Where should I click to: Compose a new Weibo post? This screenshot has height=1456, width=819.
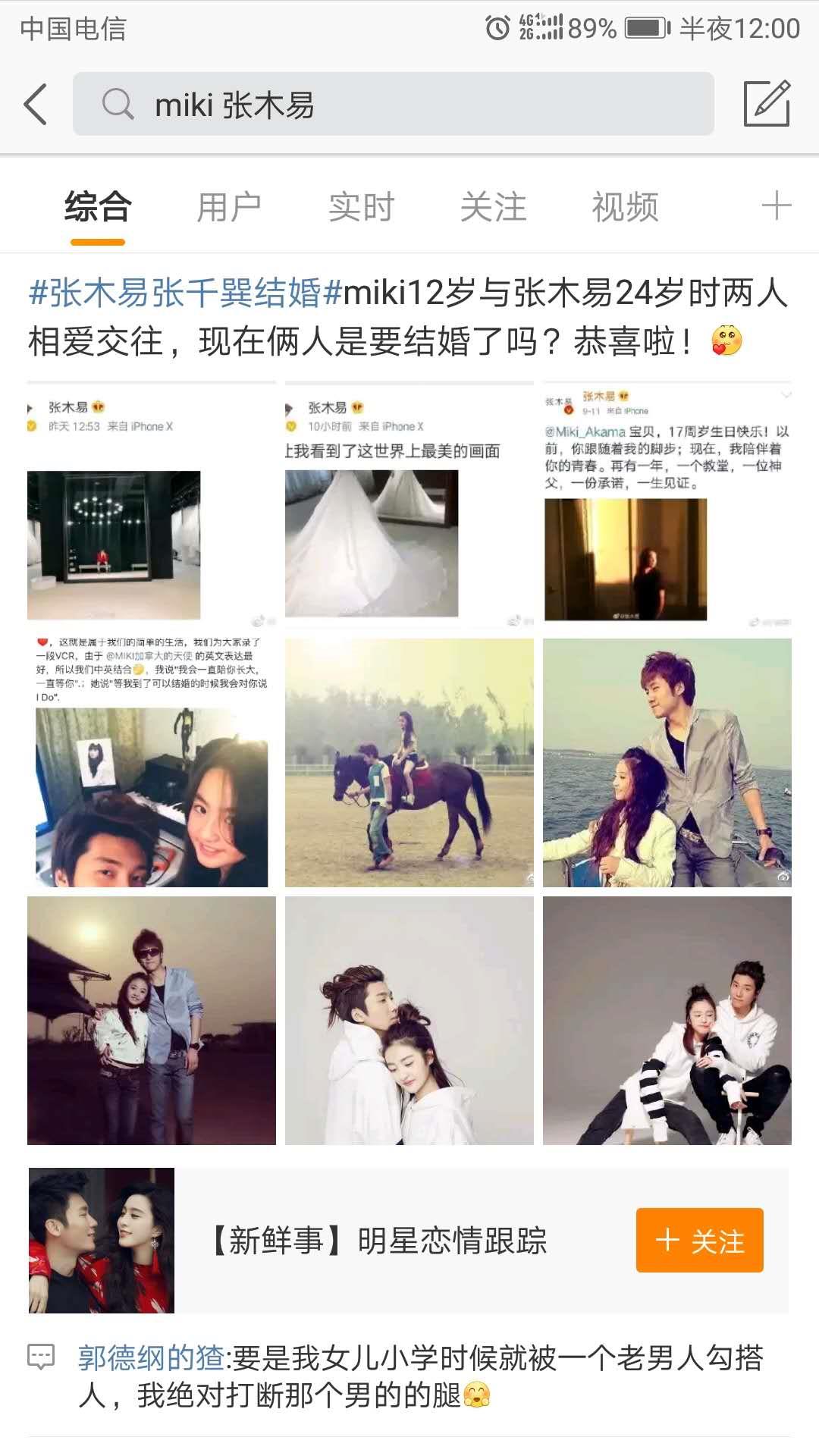pos(767,104)
